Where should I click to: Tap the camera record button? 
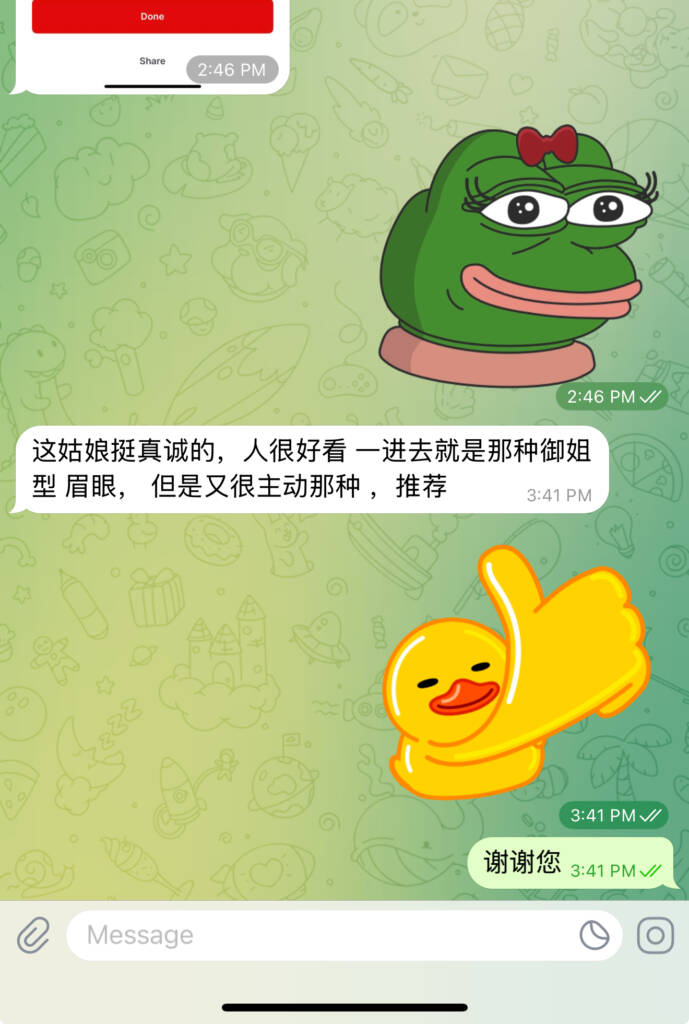coord(656,936)
